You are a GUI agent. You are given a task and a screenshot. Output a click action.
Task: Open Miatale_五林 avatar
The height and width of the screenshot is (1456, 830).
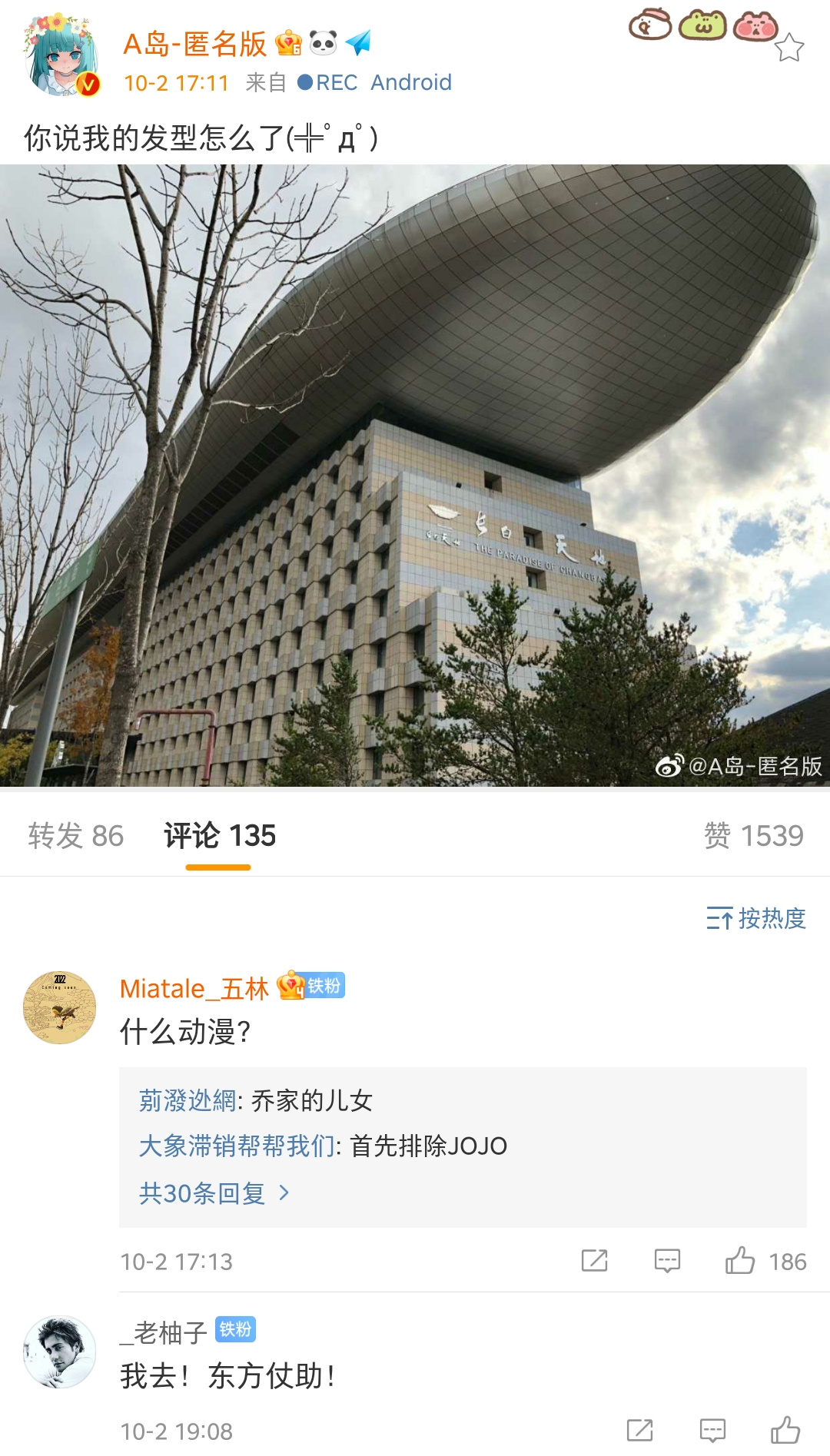[60, 1007]
